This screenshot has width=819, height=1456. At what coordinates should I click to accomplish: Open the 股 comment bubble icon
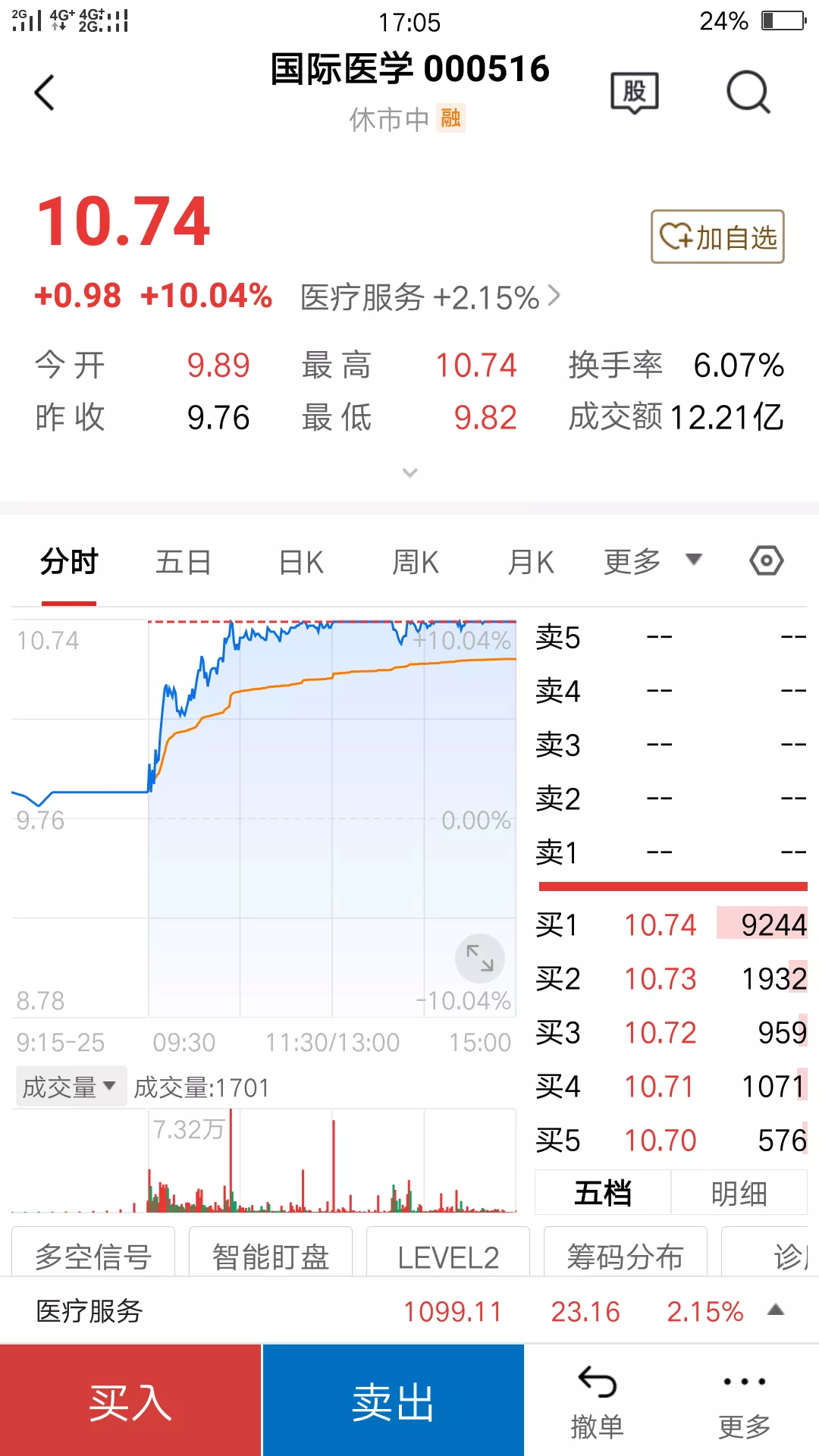[x=635, y=93]
